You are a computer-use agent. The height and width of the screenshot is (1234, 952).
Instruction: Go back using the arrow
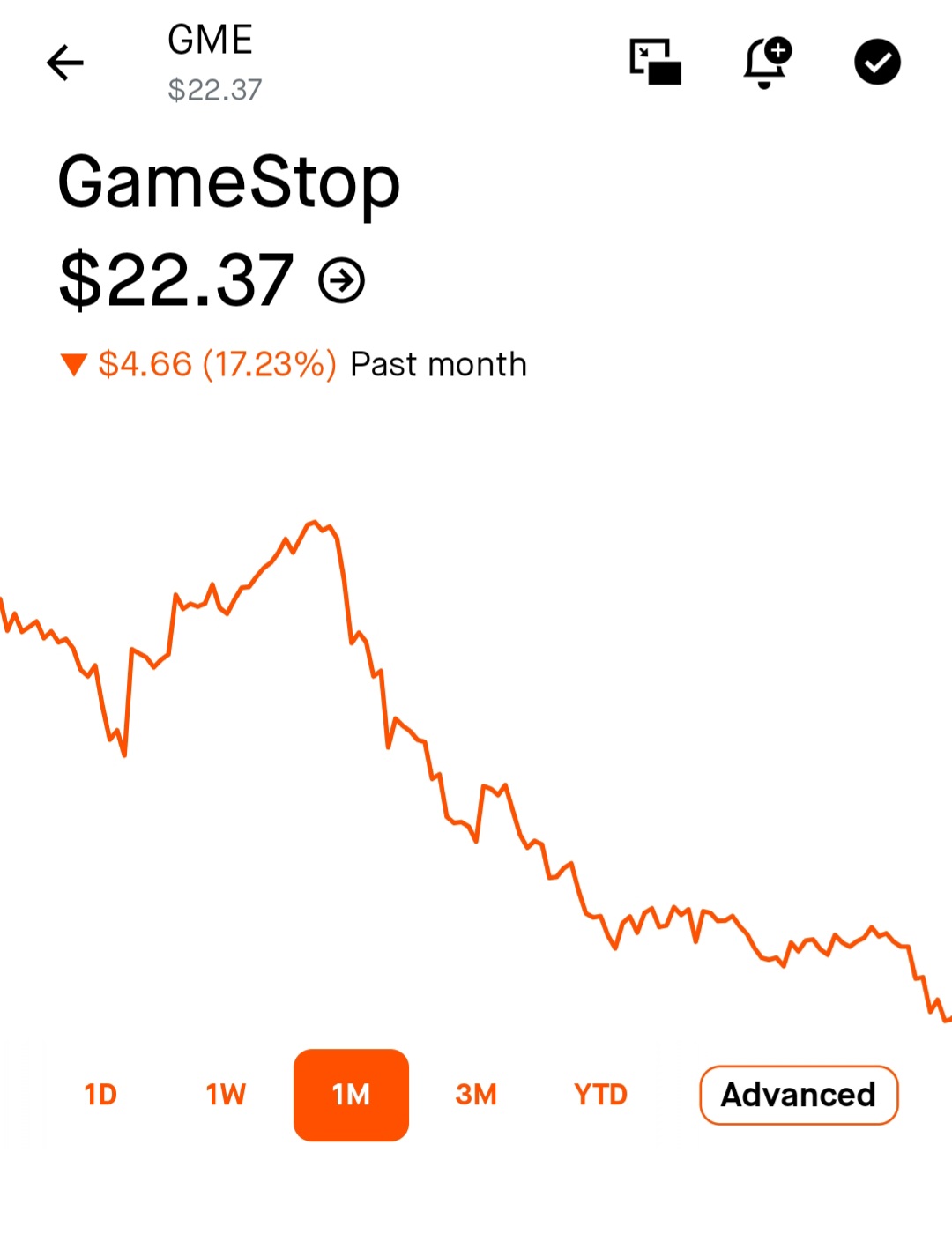(65, 63)
